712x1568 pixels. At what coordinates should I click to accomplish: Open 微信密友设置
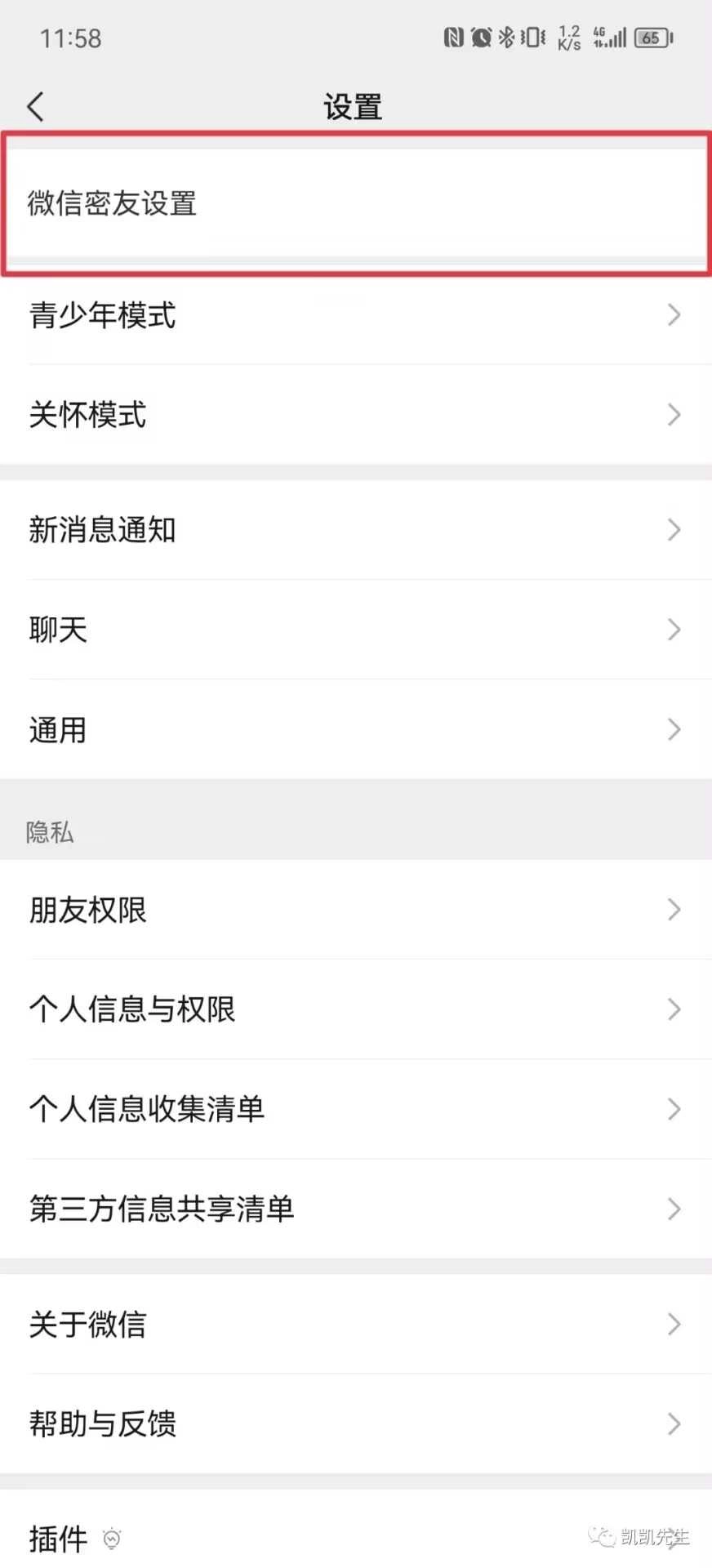356,203
